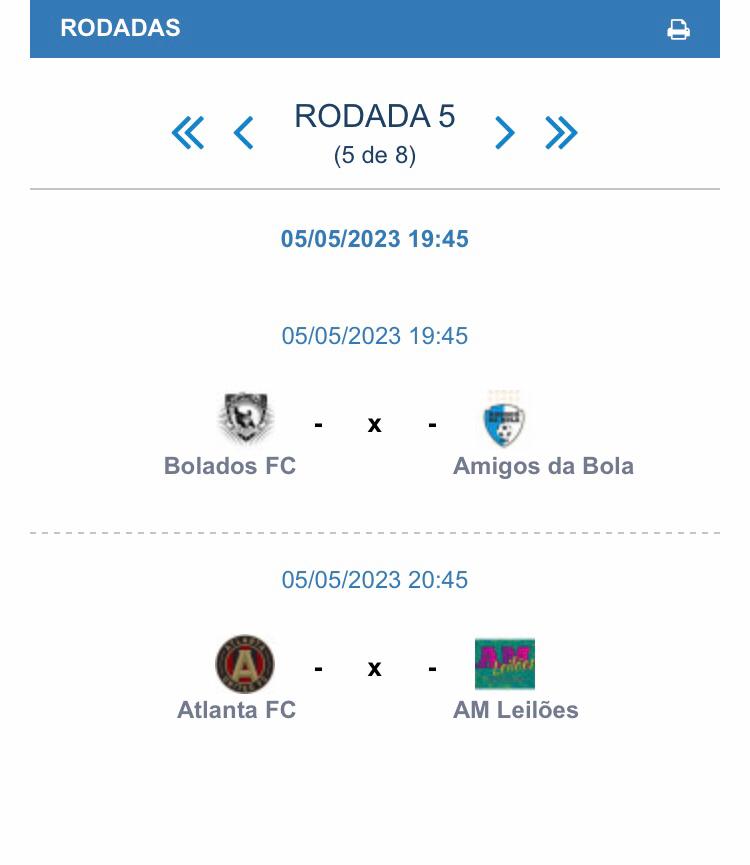Go to the previous round

243,131
